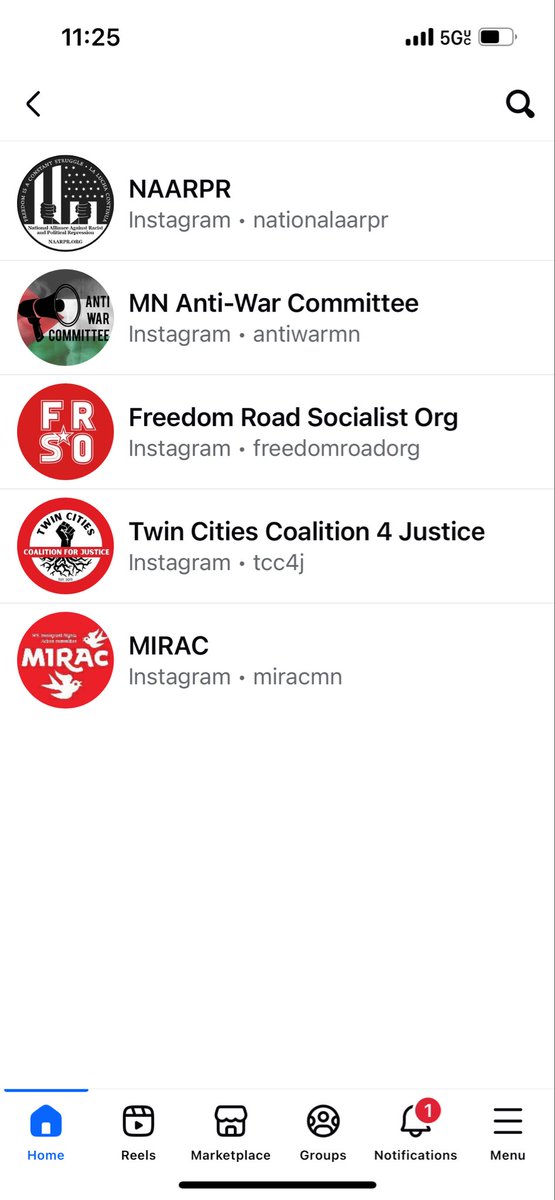Switch to the Reels tab
Viewport: 555px width, 1200px height.
(x=138, y=1133)
